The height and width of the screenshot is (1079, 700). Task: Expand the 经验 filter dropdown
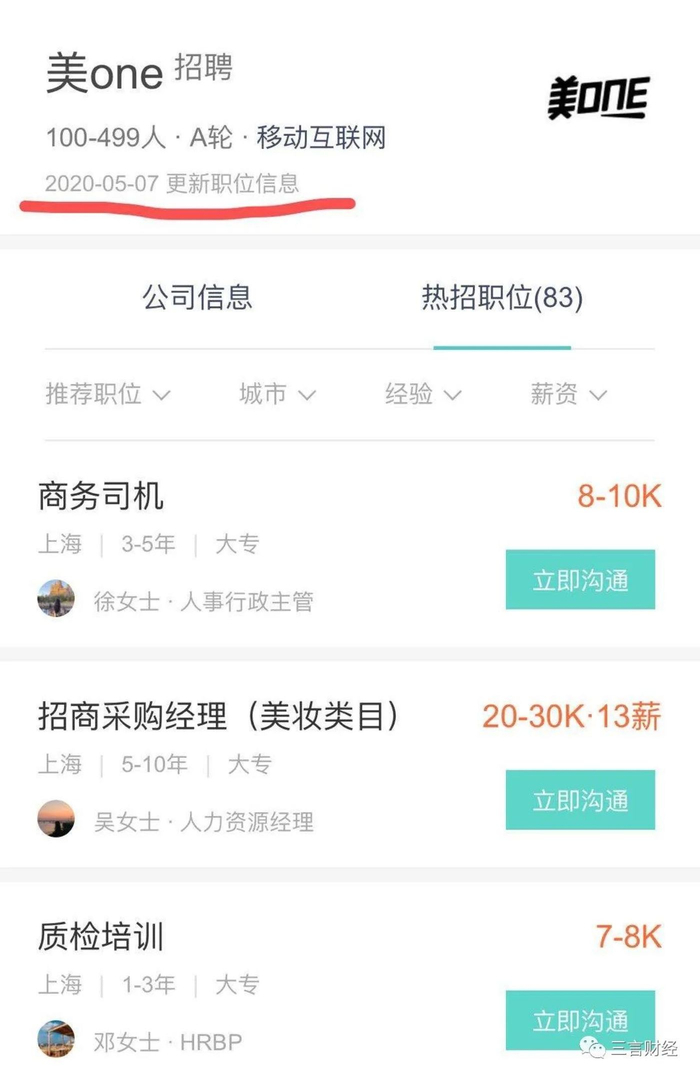click(423, 394)
